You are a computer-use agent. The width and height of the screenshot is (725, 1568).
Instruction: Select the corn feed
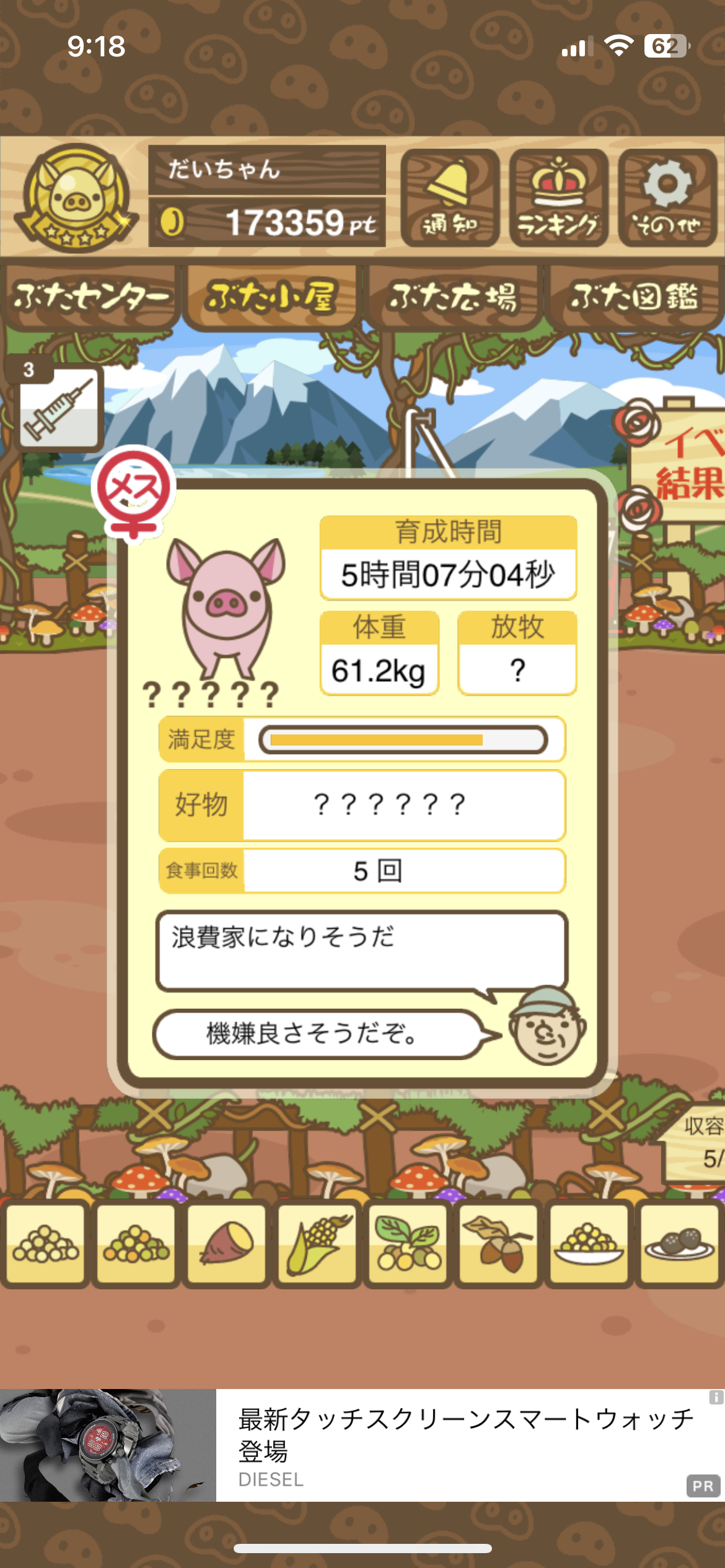click(317, 1243)
